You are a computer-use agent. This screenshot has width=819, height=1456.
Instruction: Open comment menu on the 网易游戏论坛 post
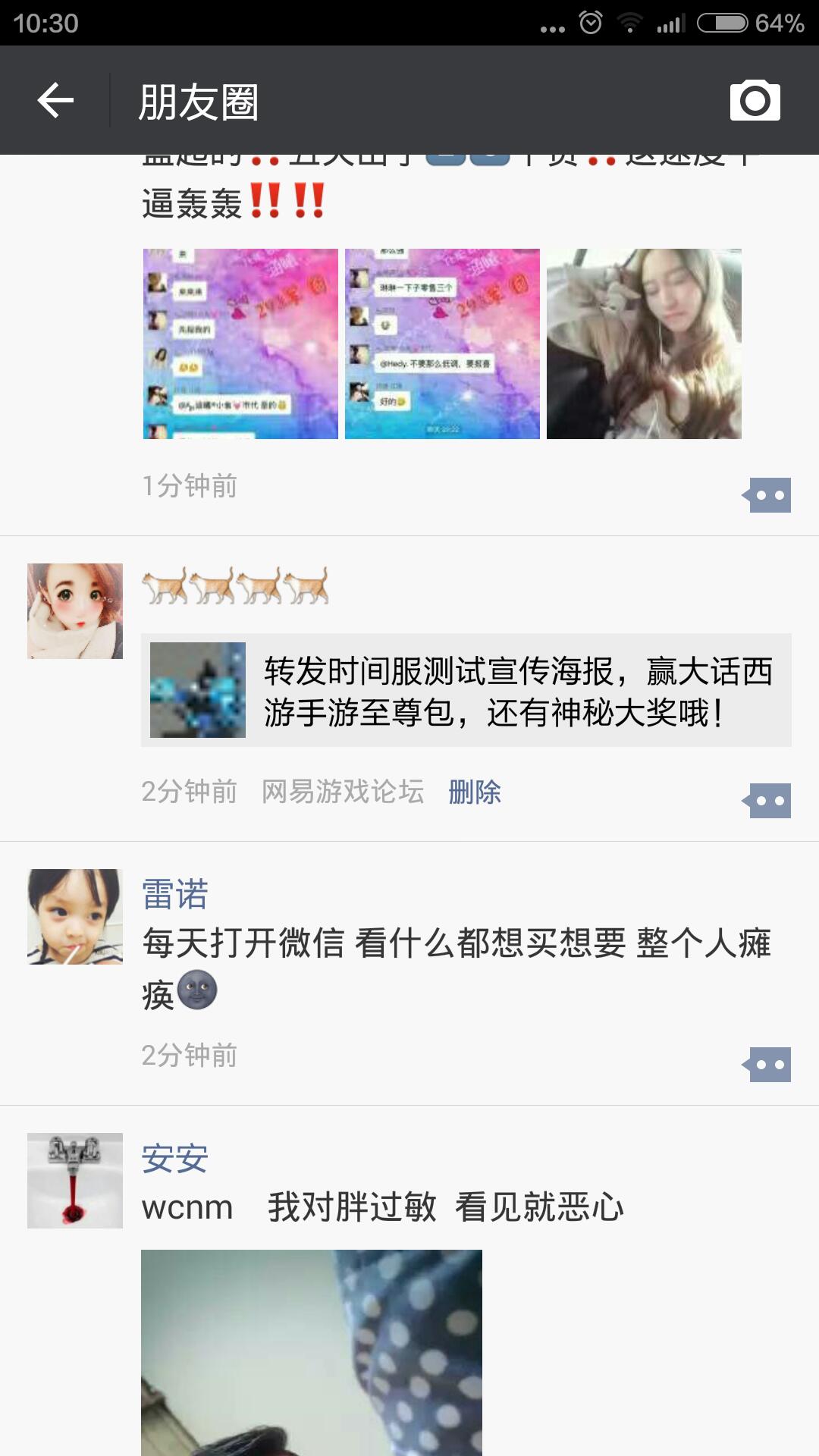(x=767, y=801)
